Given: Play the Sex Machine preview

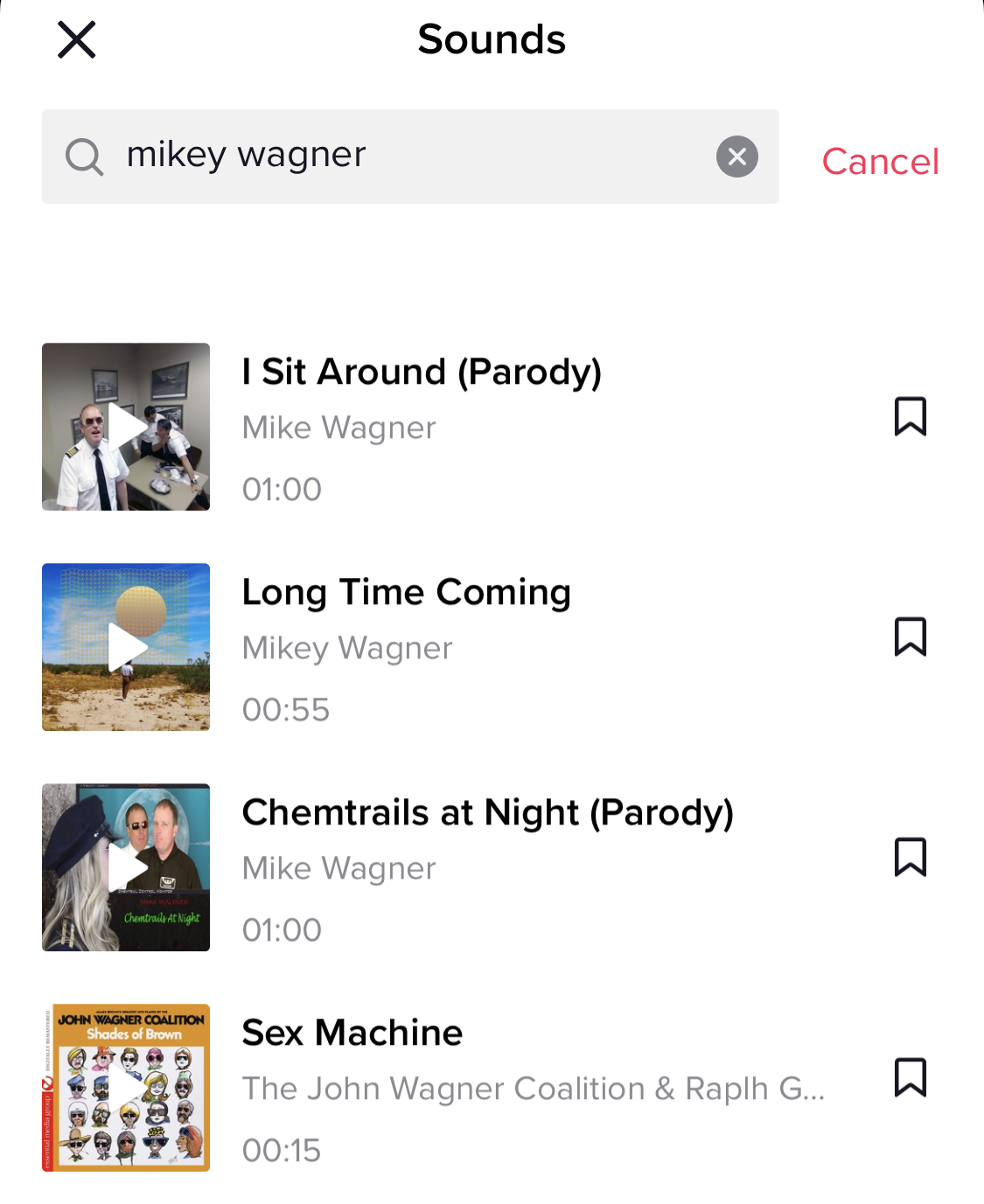Looking at the screenshot, I should coord(126,1088).
